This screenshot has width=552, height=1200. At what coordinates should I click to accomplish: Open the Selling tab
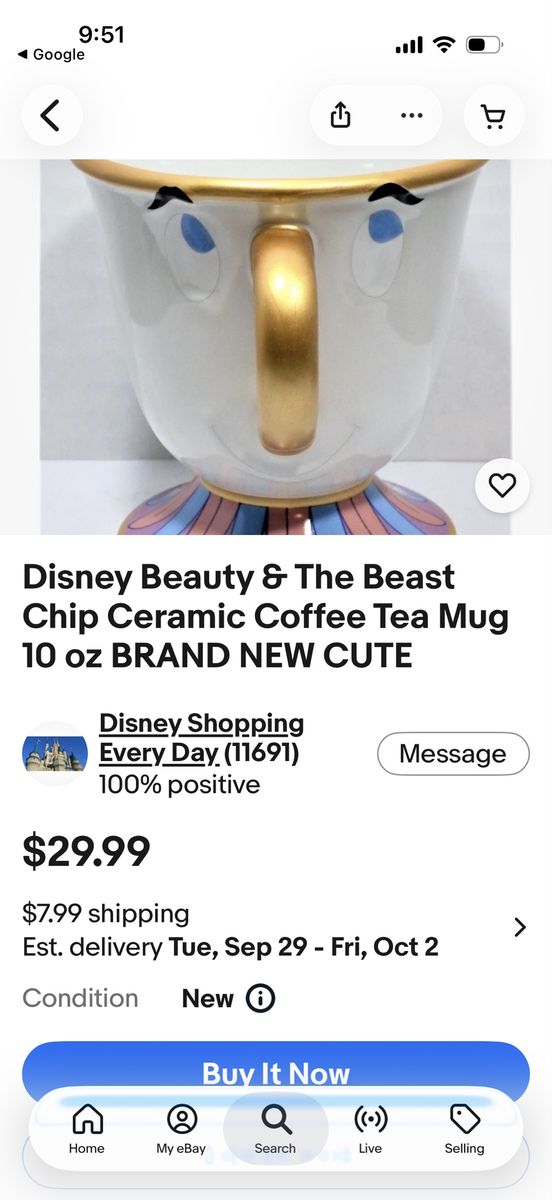464,1129
